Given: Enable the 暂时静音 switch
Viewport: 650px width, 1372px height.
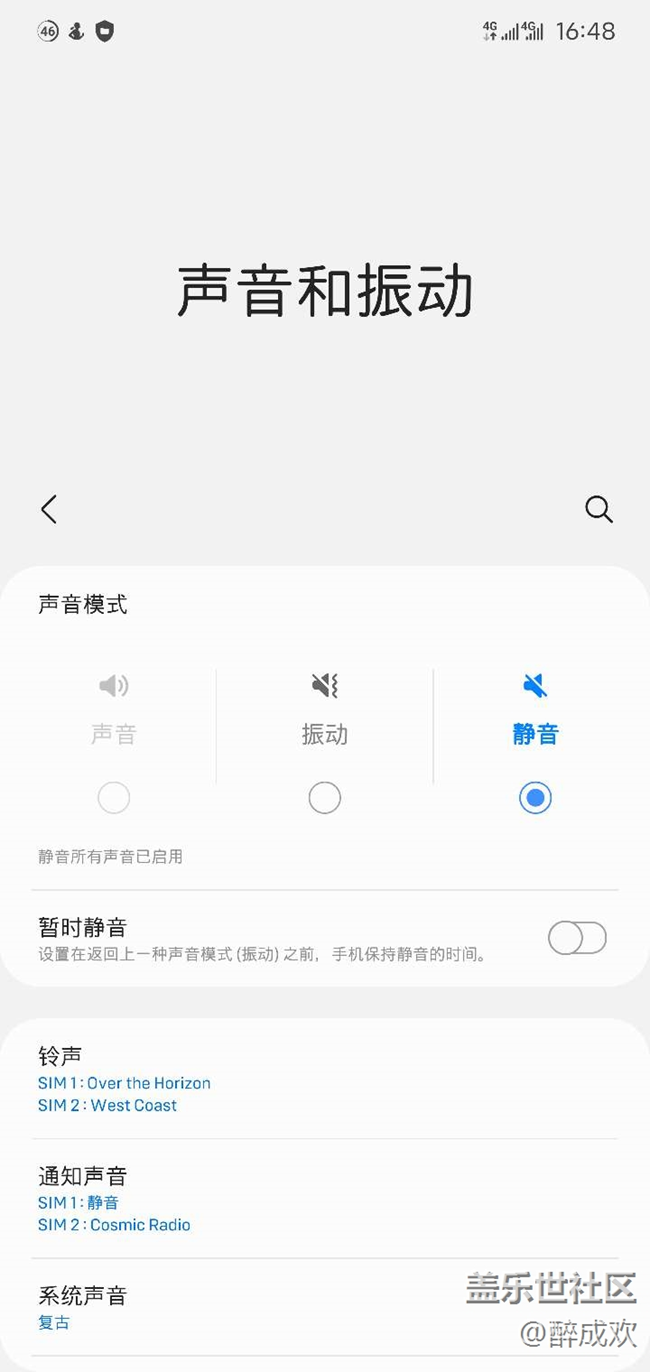Looking at the screenshot, I should [x=577, y=938].
